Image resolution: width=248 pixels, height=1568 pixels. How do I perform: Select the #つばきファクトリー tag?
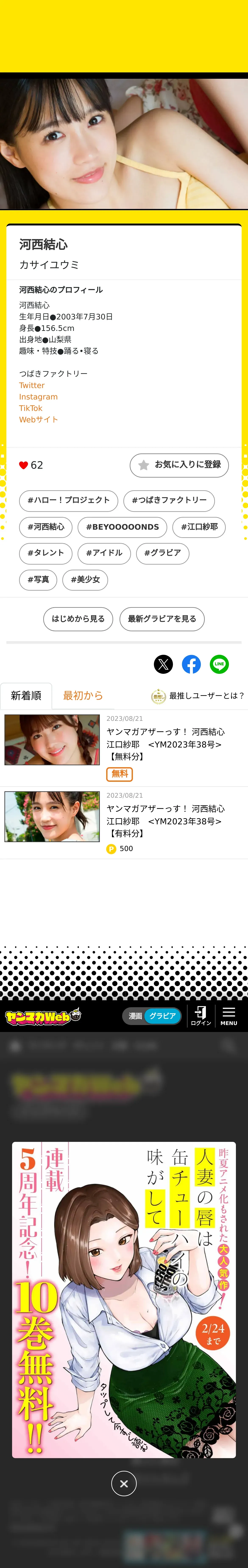pyautogui.click(x=169, y=500)
